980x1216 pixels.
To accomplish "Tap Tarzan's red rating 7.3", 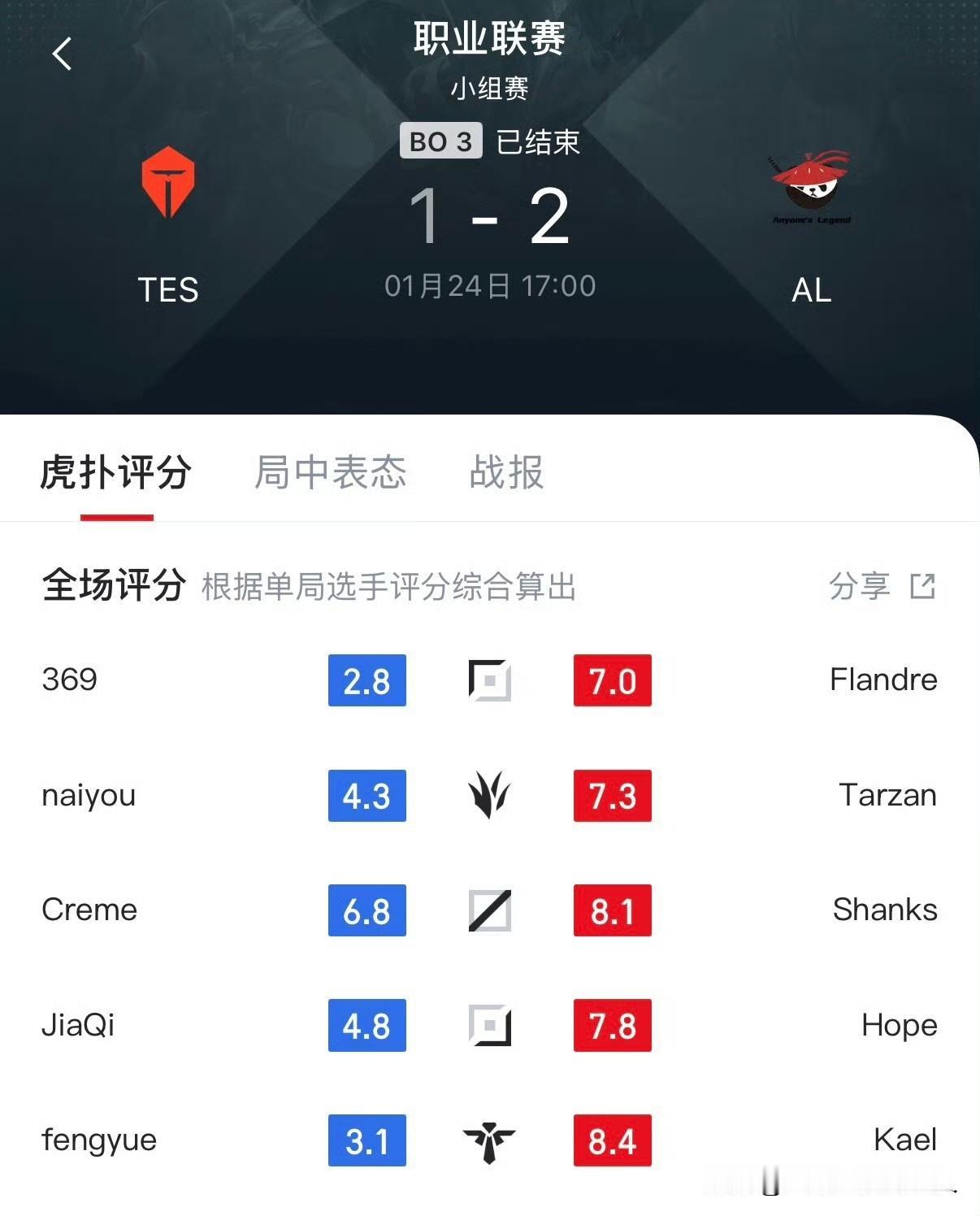I will [x=612, y=797].
